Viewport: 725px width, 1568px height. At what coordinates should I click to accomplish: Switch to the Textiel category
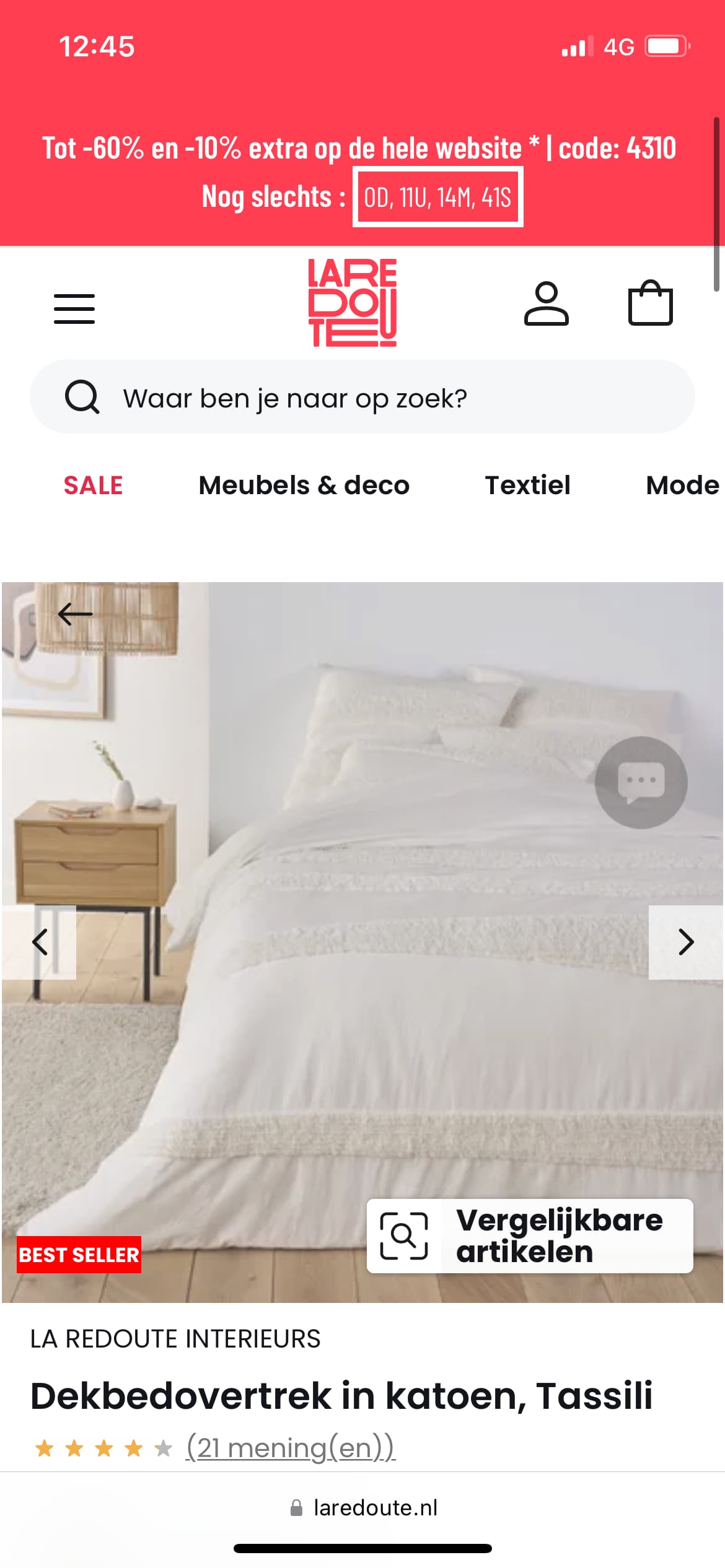[x=528, y=485]
